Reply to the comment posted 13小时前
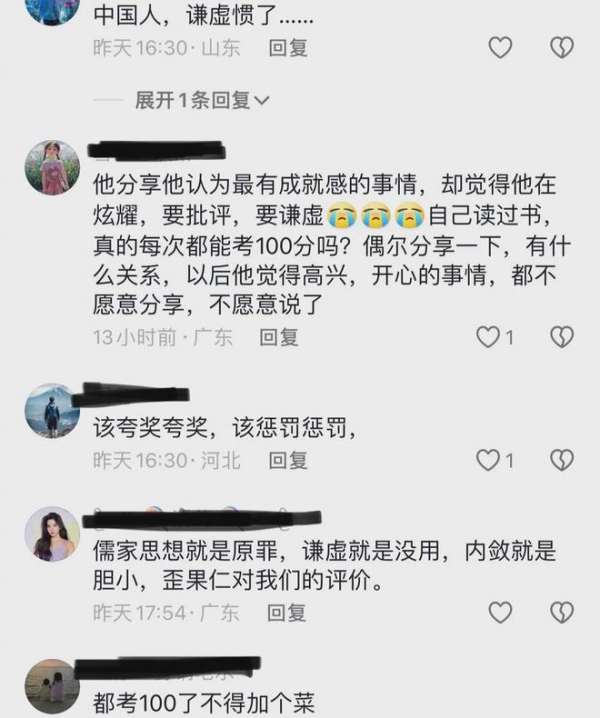The height and width of the screenshot is (718, 600). (279, 337)
